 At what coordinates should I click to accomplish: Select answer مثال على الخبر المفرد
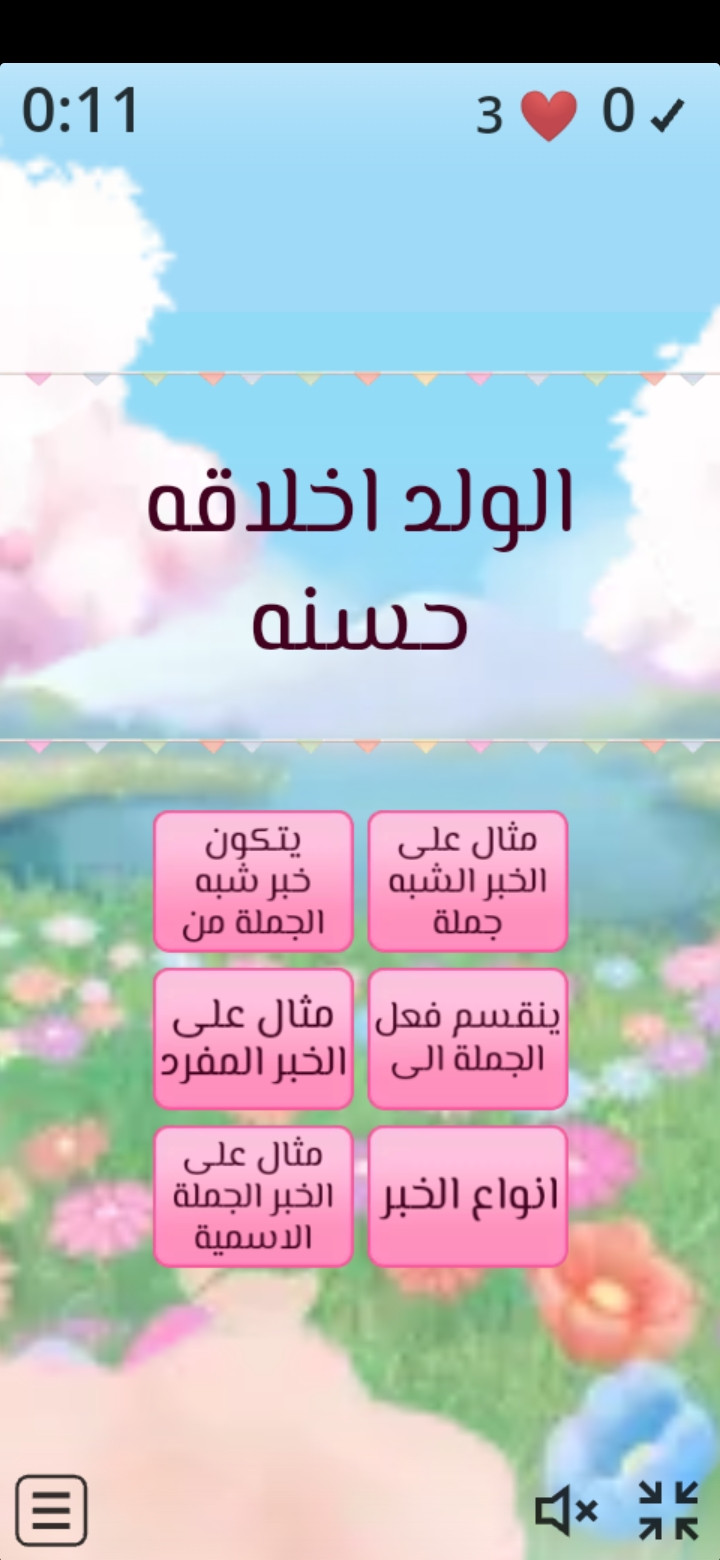pos(253,1038)
